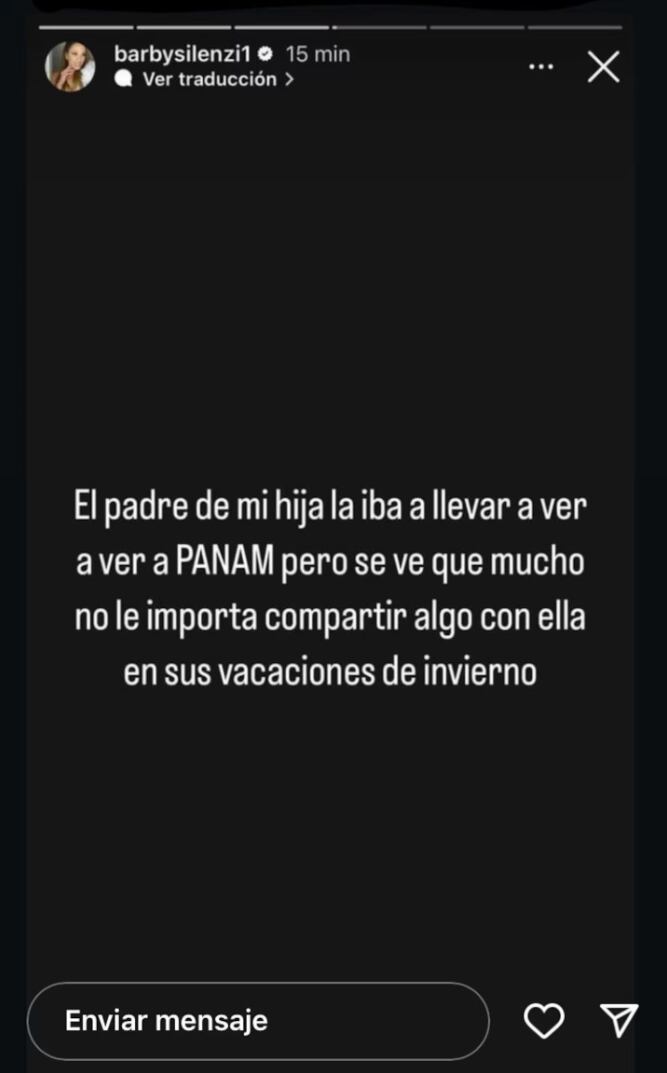Like this story with the heart
This screenshot has width=667, height=1073.
pos(544,1020)
